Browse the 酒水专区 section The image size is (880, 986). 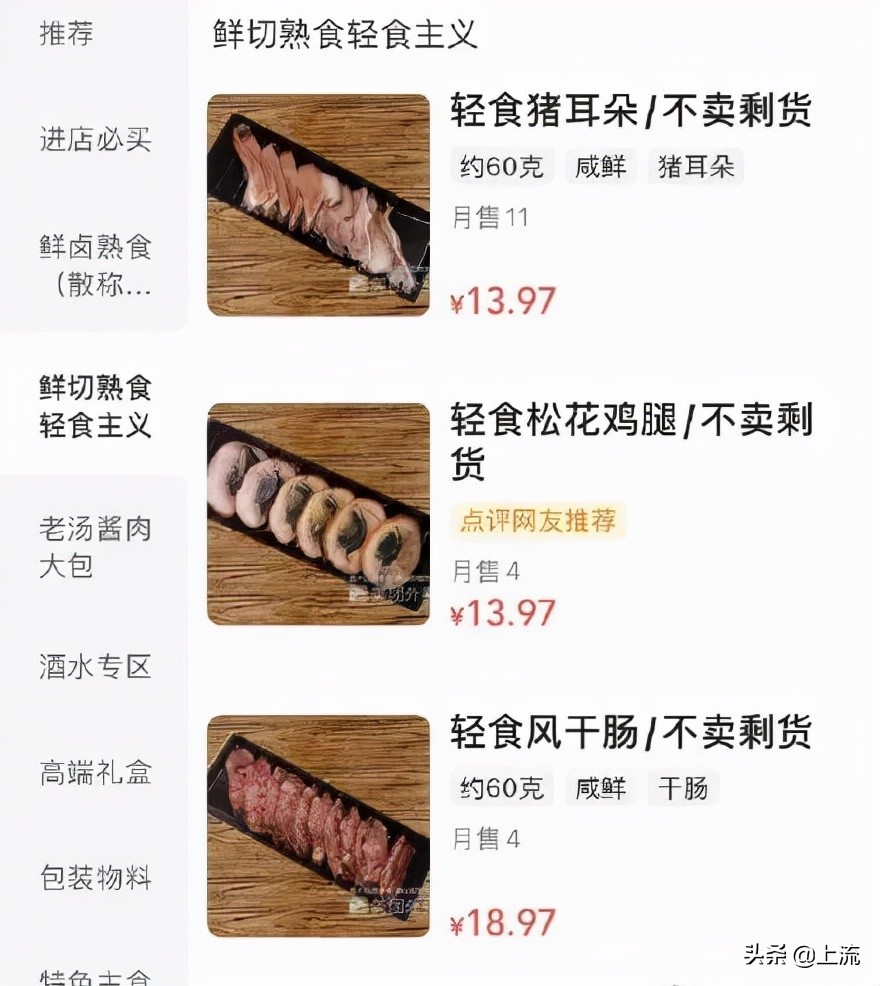[x=94, y=668]
